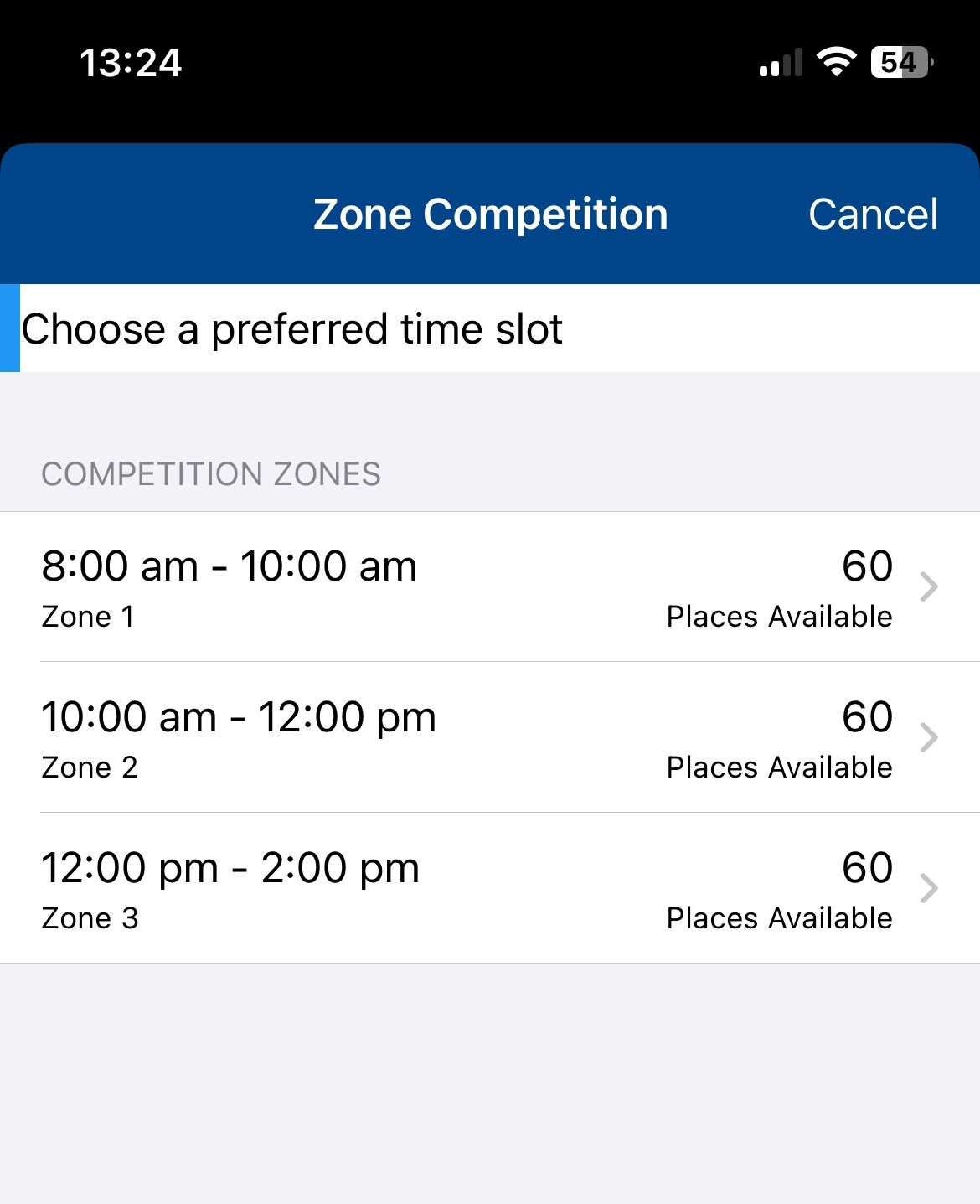Open Zone 3 slot 12:00 pm - 2:00 pm
Viewport: 980px width, 1204px height.
click(x=490, y=888)
